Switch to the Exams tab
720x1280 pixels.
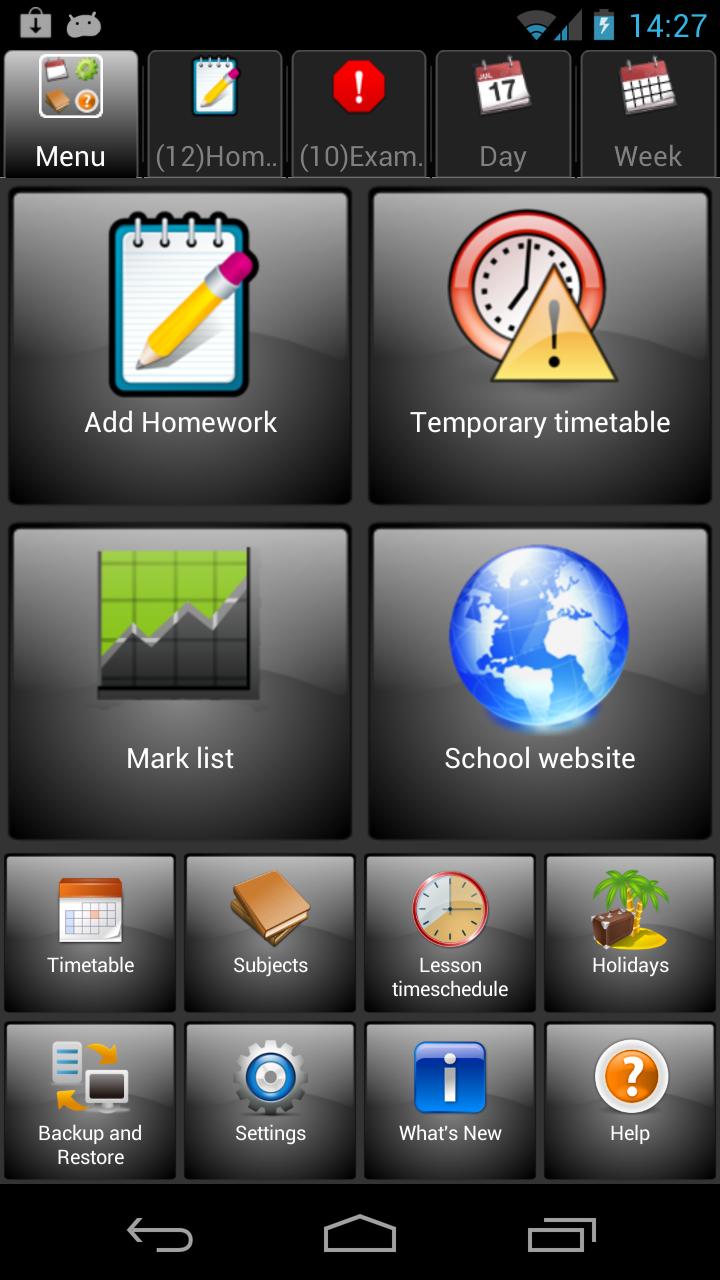[x=359, y=113]
